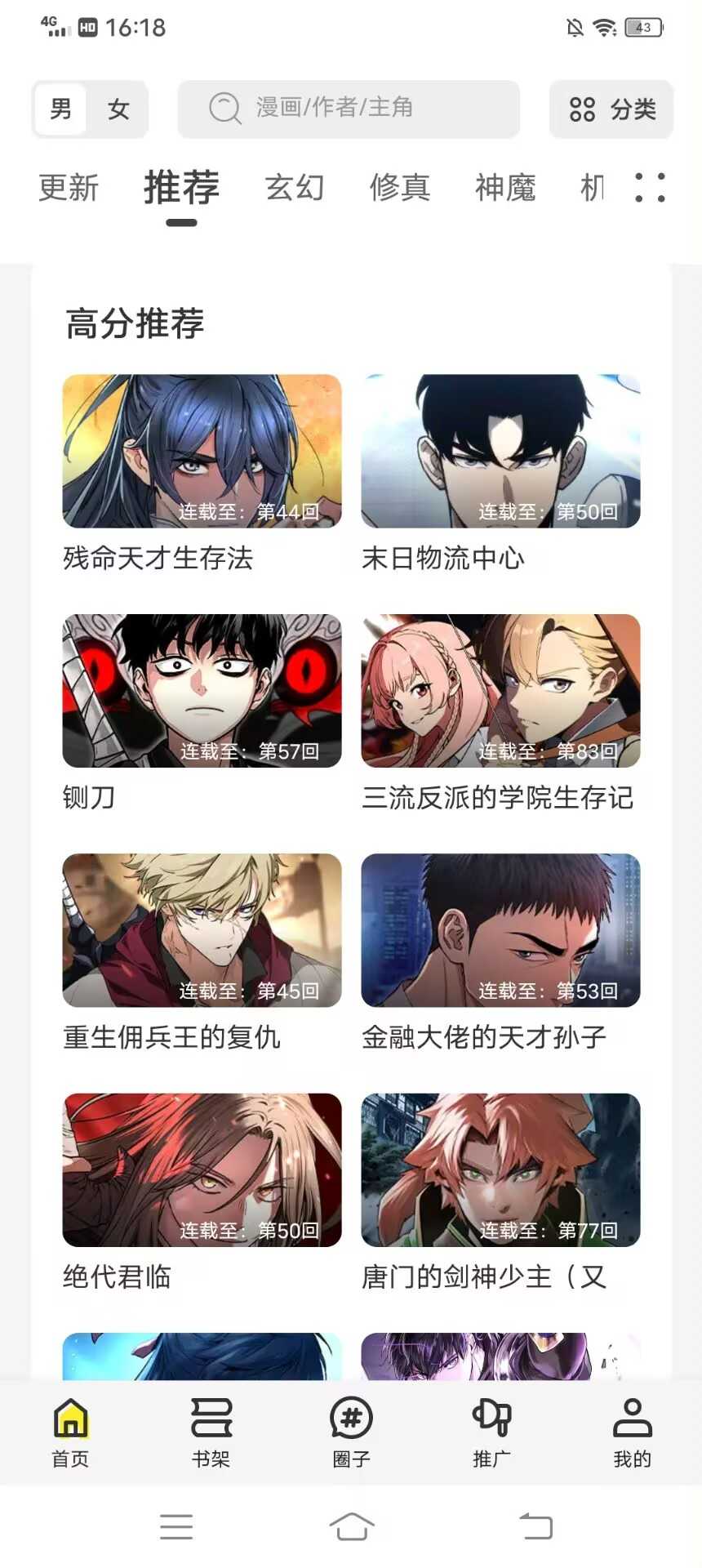Open the 漫画/作者/主角 search box

point(349,109)
